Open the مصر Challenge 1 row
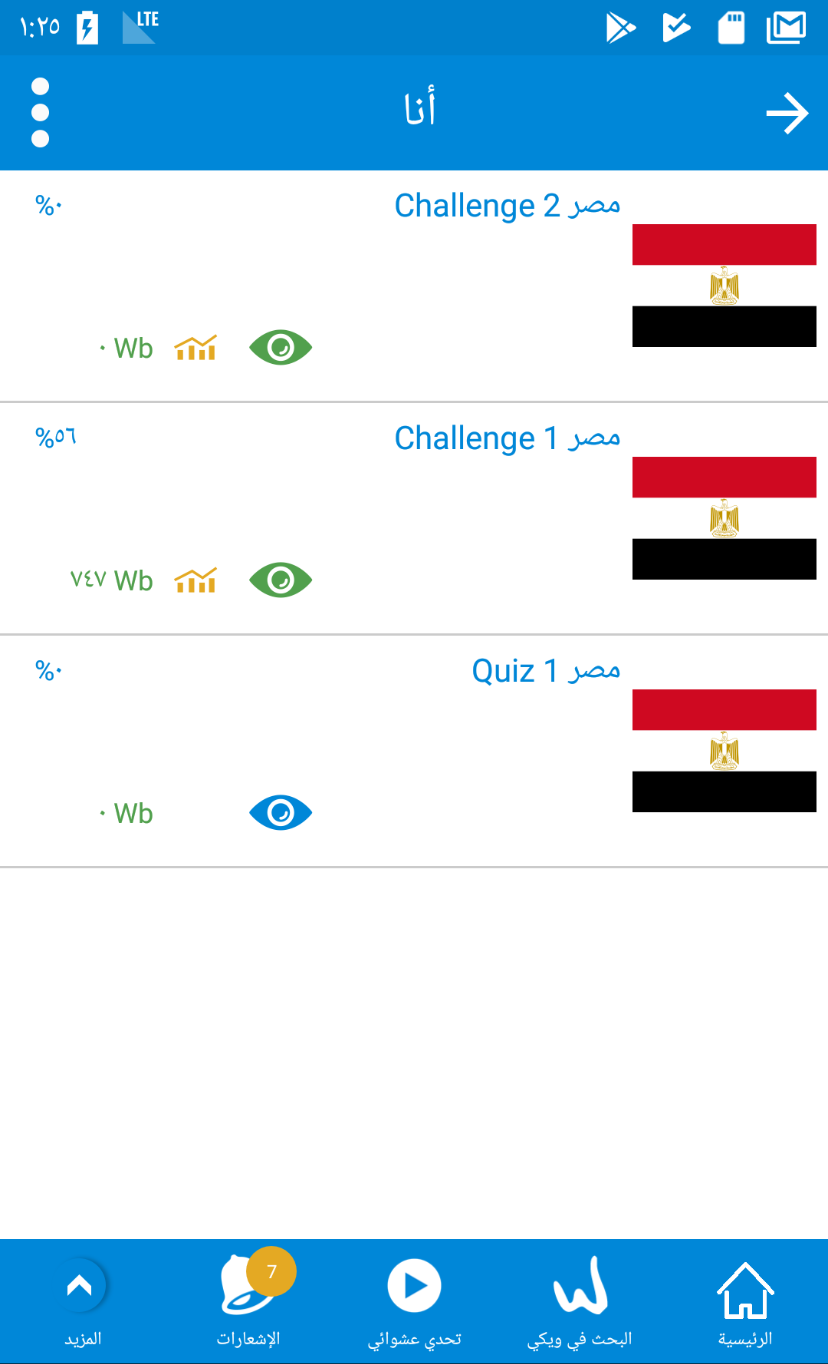Viewport: 828px width, 1364px height. pos(414,518)
